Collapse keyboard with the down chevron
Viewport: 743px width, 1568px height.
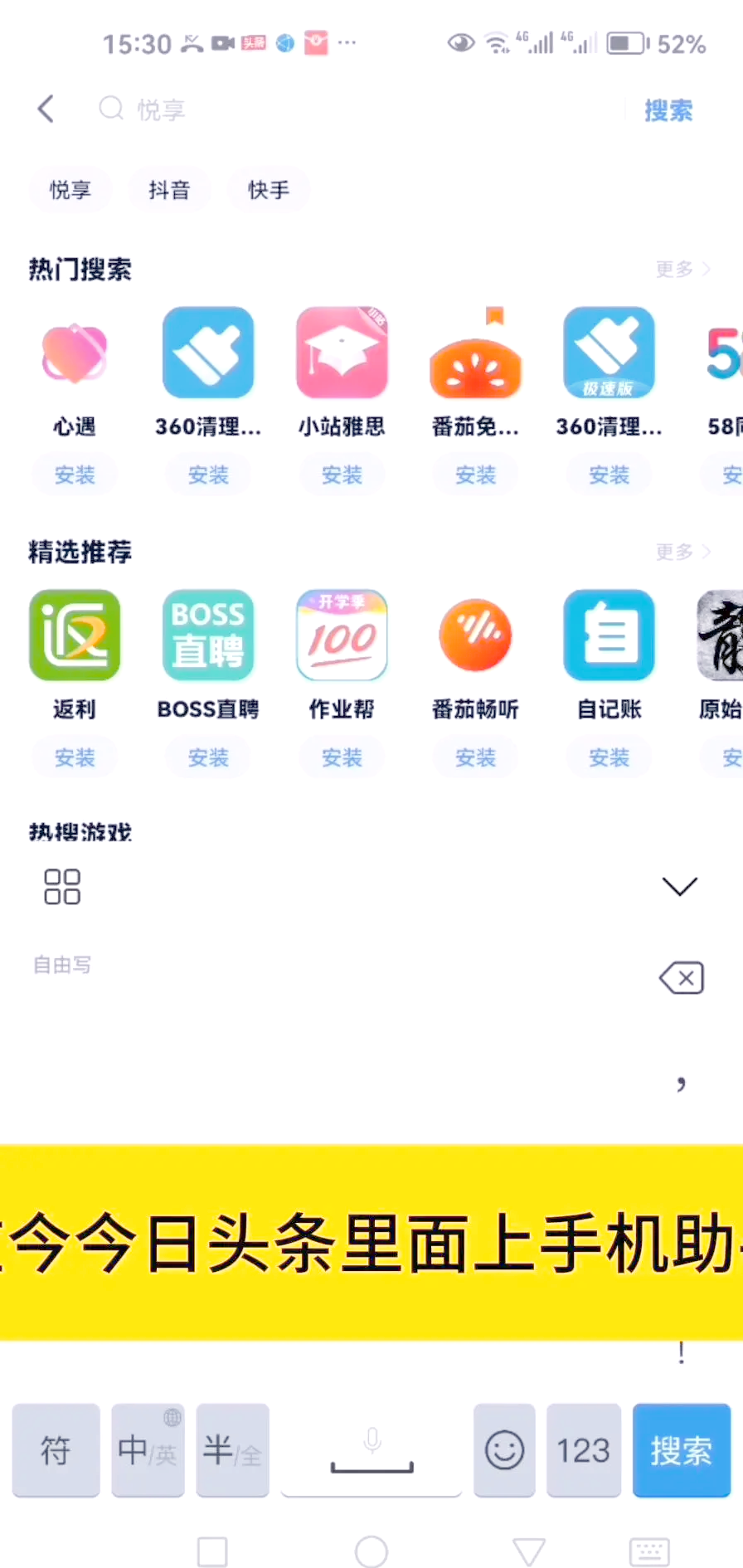[680, 886]
